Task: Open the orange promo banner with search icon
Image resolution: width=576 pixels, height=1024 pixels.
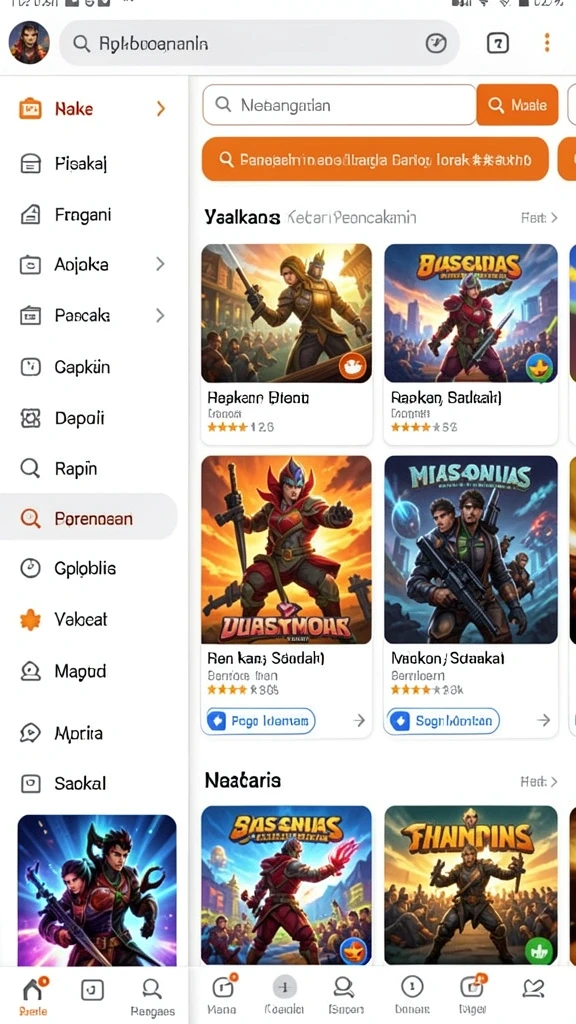Action: tap(376, 159)
